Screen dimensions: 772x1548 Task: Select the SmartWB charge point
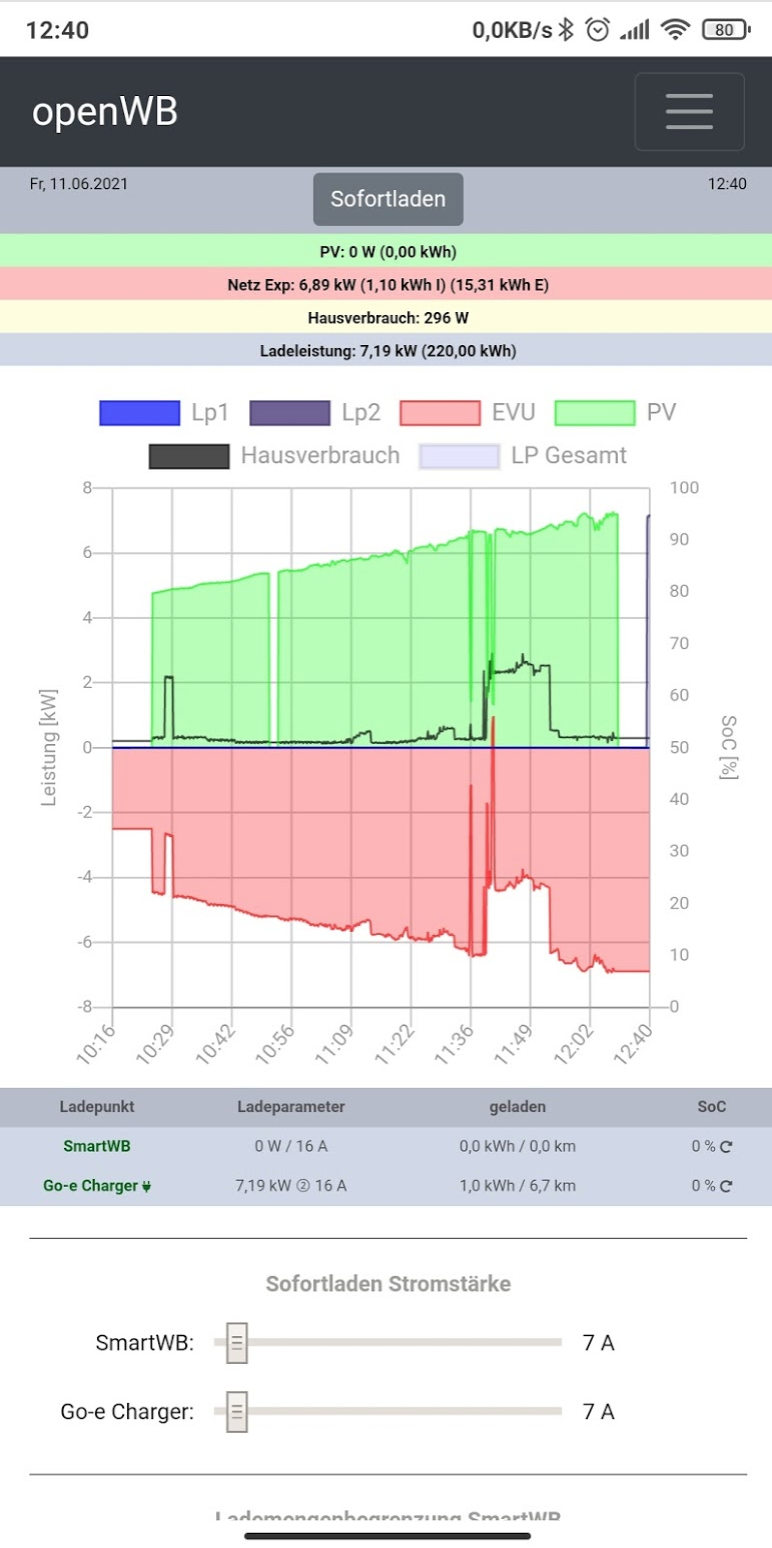tap(97, 1146)
